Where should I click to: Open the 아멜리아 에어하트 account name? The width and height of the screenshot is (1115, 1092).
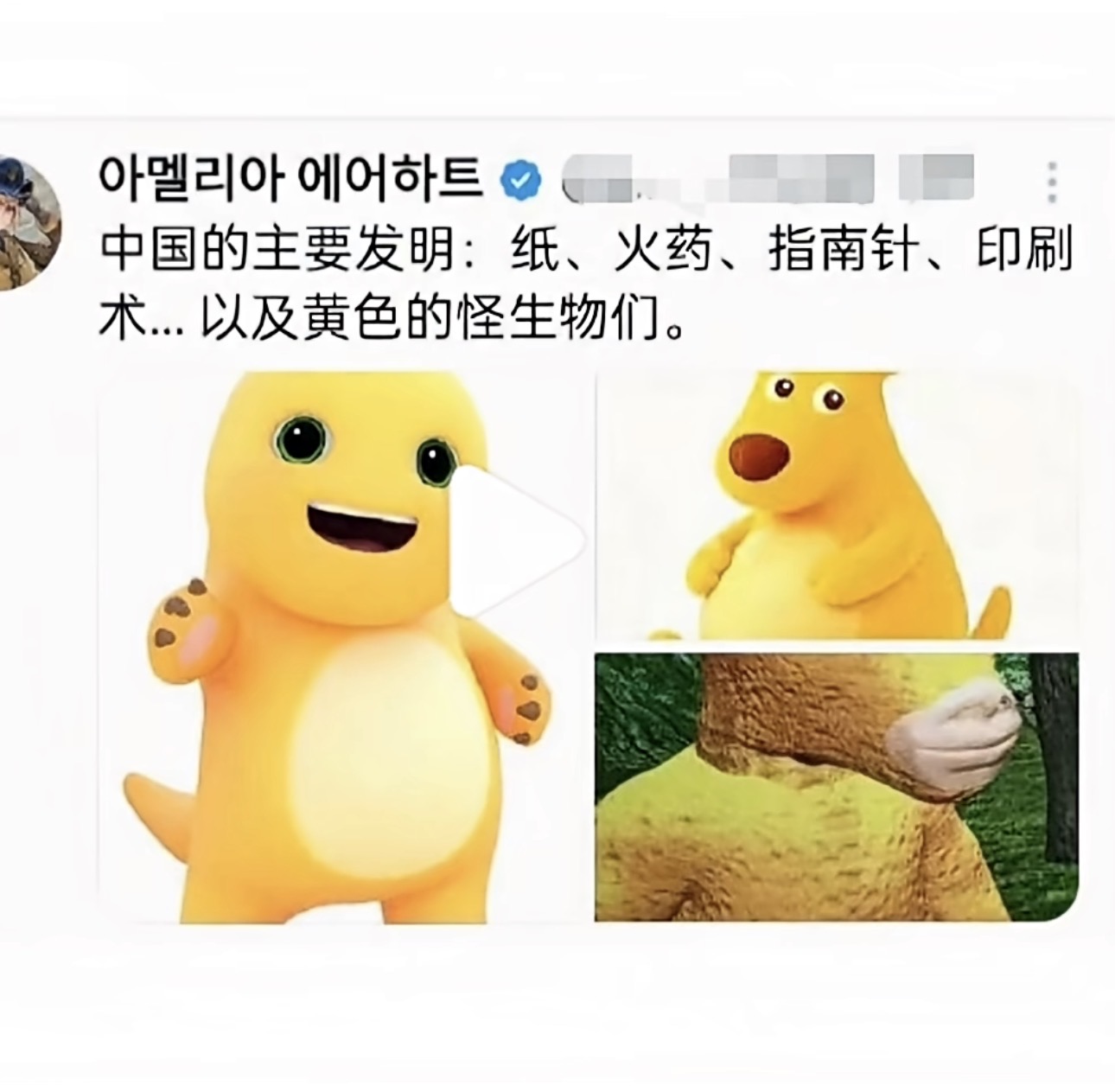point(293,180)
